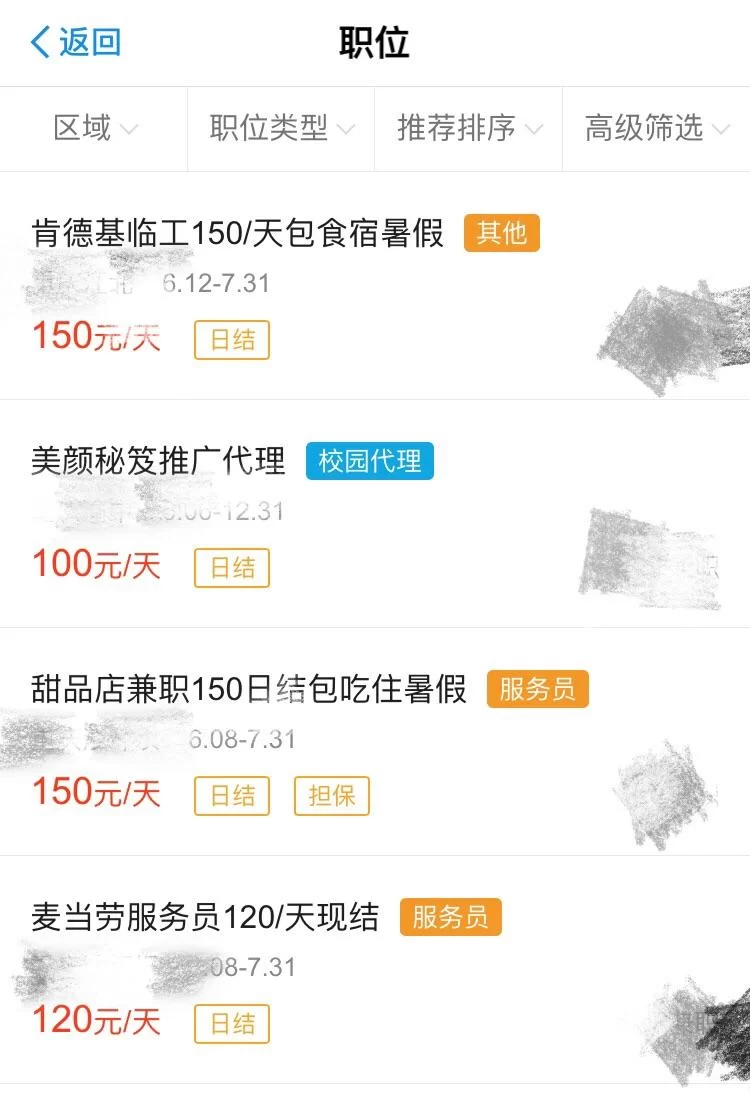Image resolution: width=750 pixels, height=1112 pixels.
Task: Open 高级筛选 advanced filters
Action: pos(656,128)
